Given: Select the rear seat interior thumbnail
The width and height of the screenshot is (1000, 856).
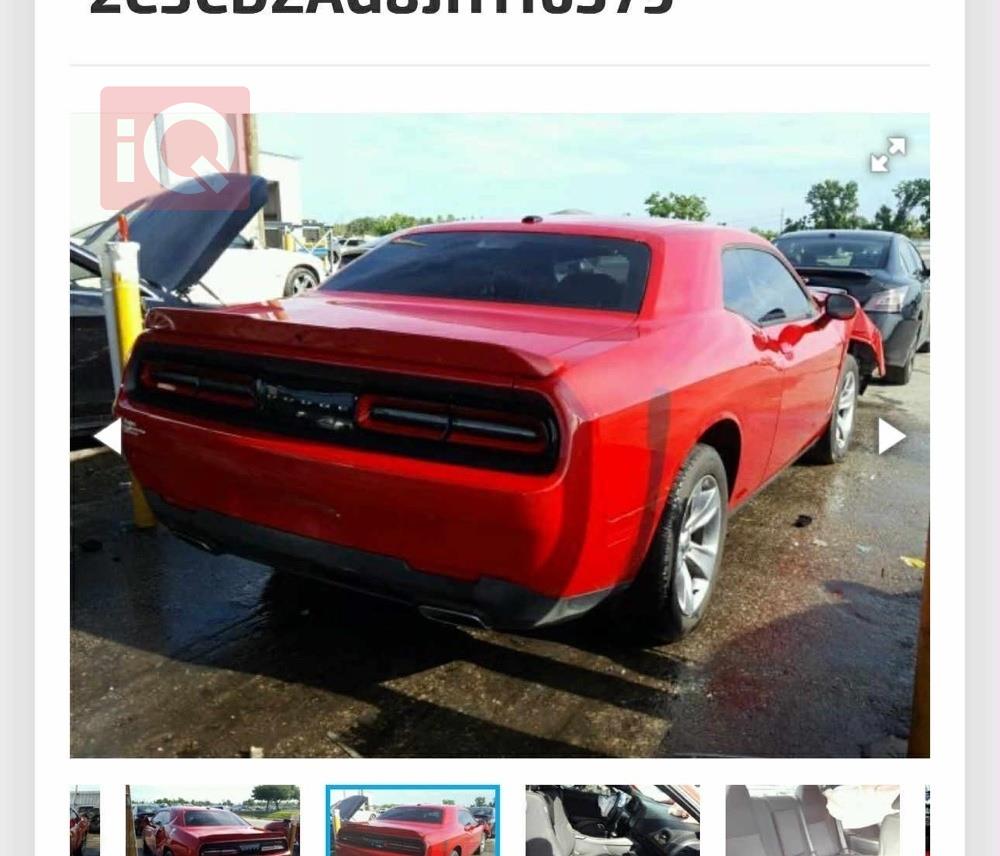Looking at the screenshot, I should (x=812, y=822).
